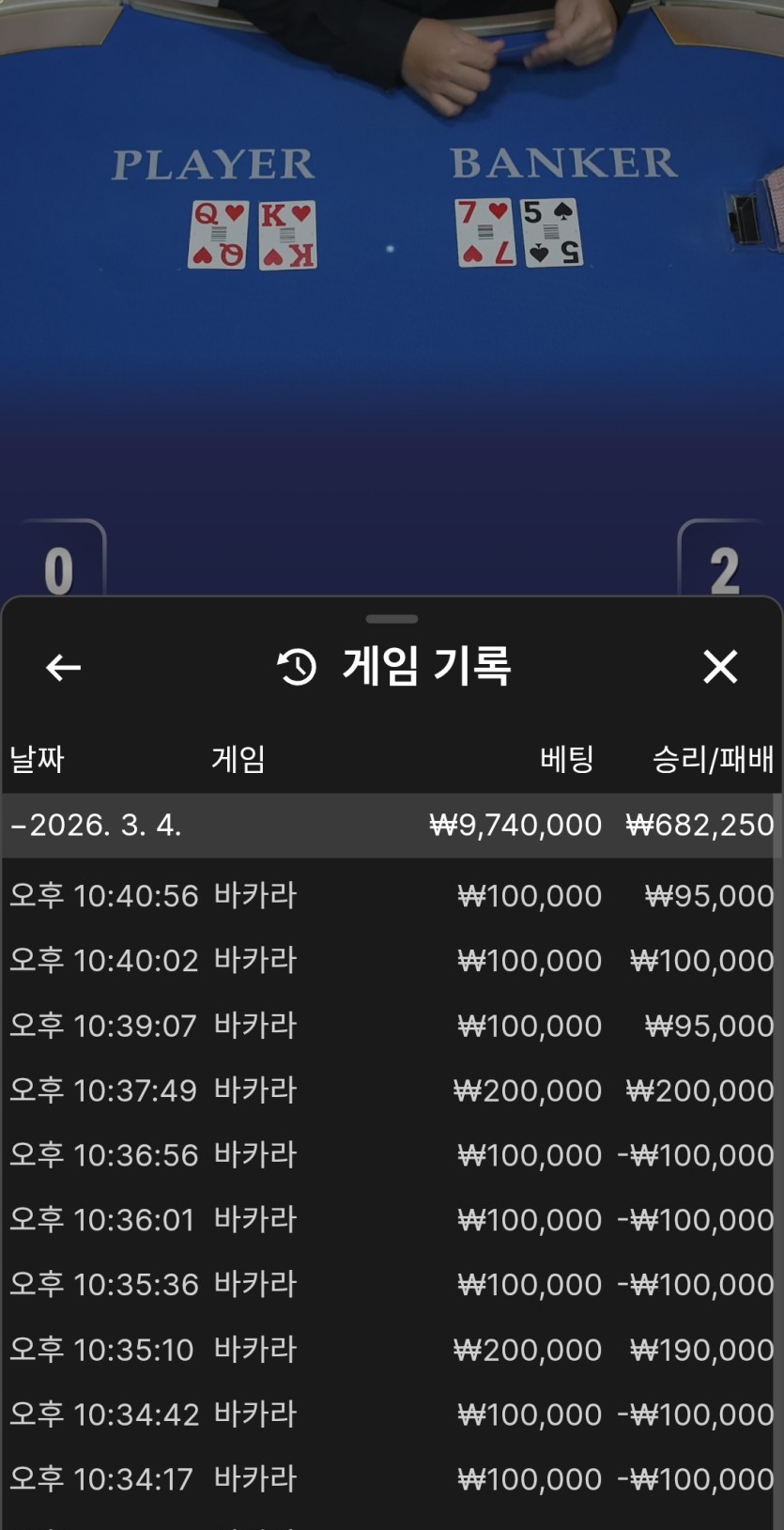Open the 오후 10:35:10 바카라 record

tap(391, 1349)
